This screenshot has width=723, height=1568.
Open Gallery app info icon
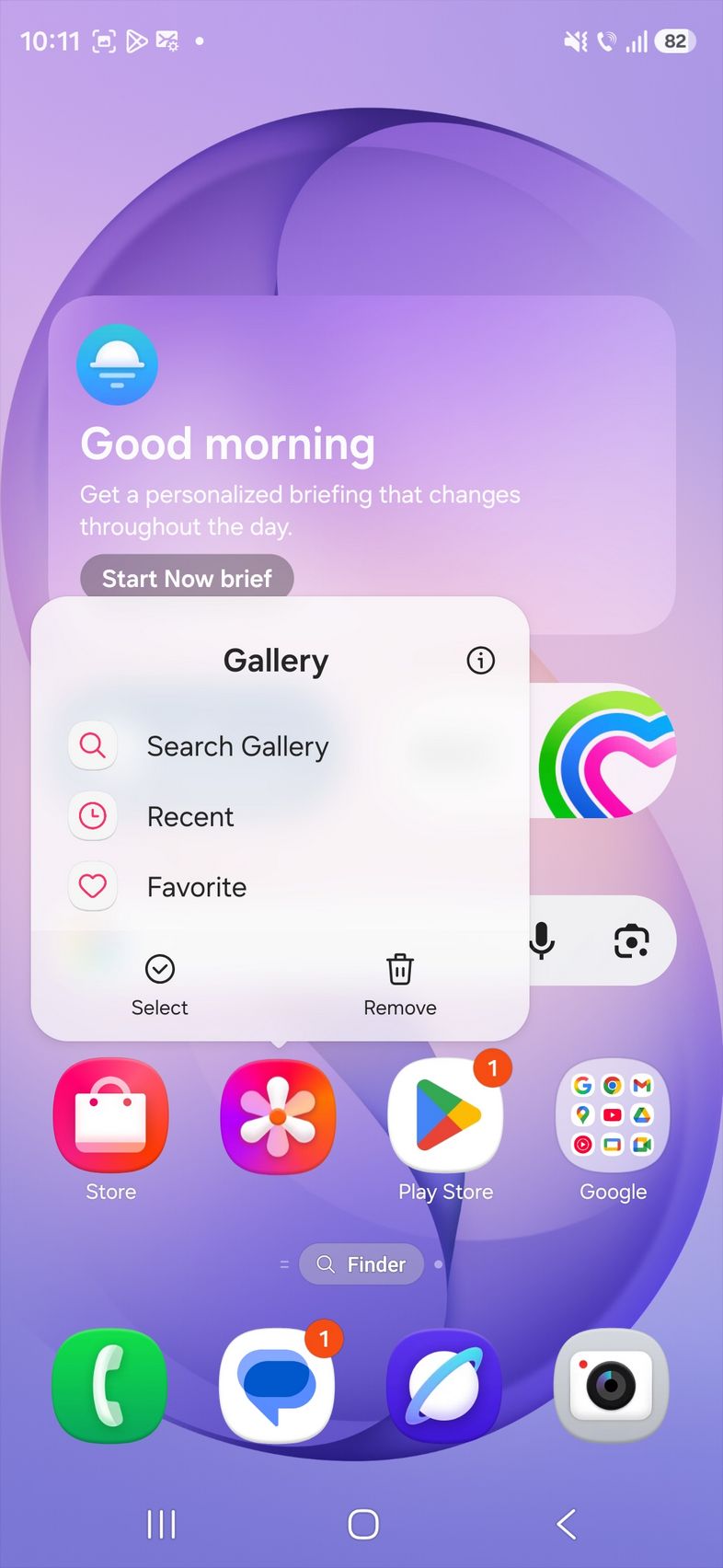coord(480,660)
